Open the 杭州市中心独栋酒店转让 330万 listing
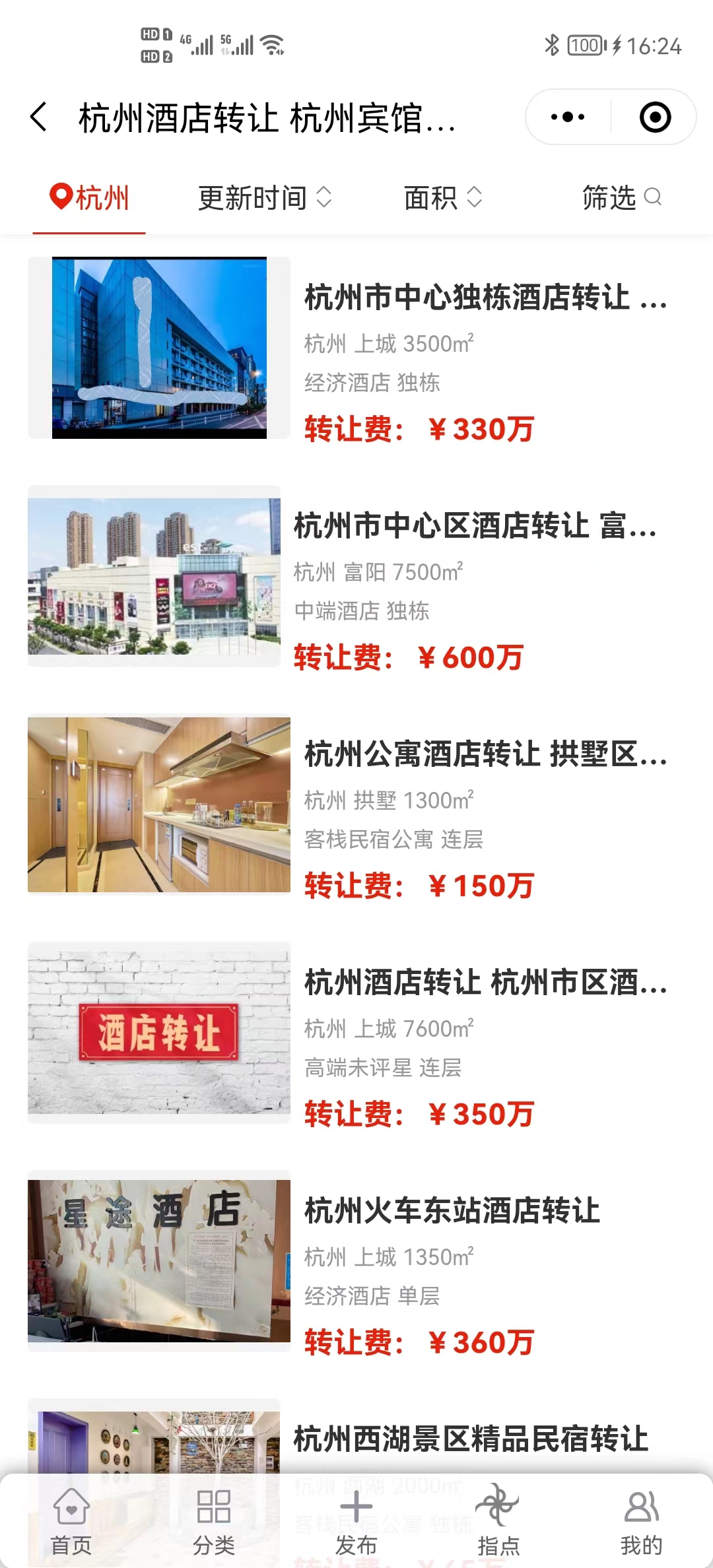This screenshot has width=713, height=1568. coord(485,297)
